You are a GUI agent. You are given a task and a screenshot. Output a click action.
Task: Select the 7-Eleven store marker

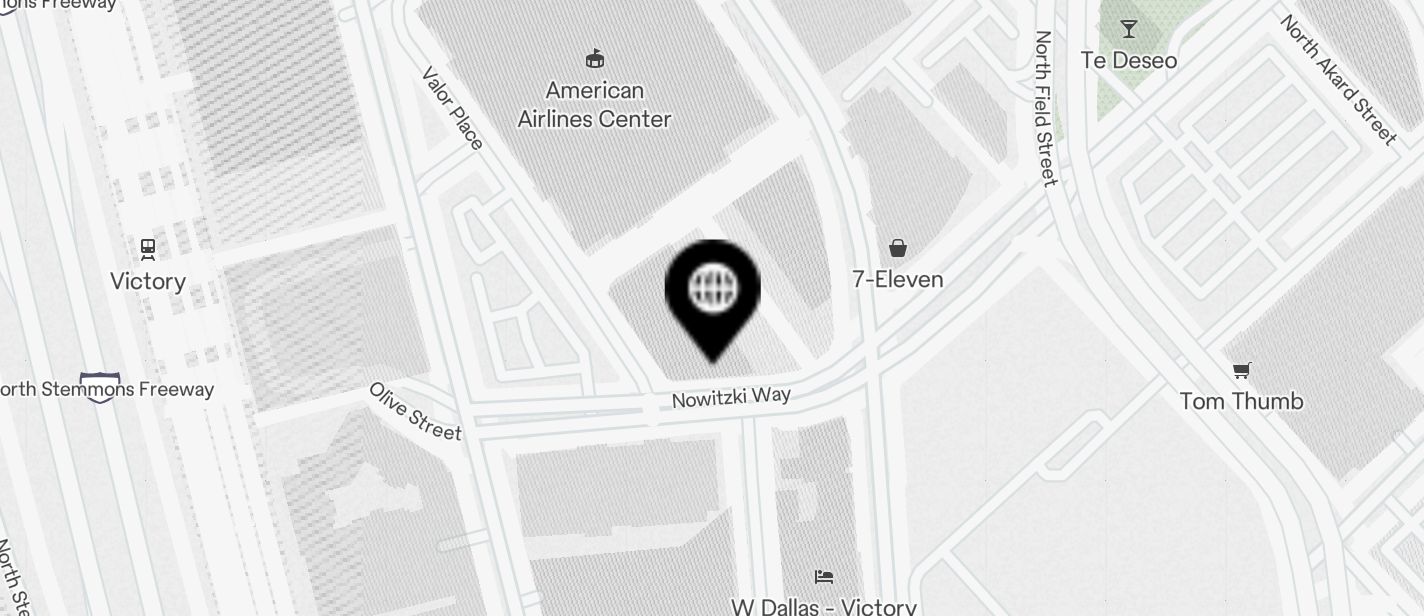pyautogui.click(x=898, y=248)
